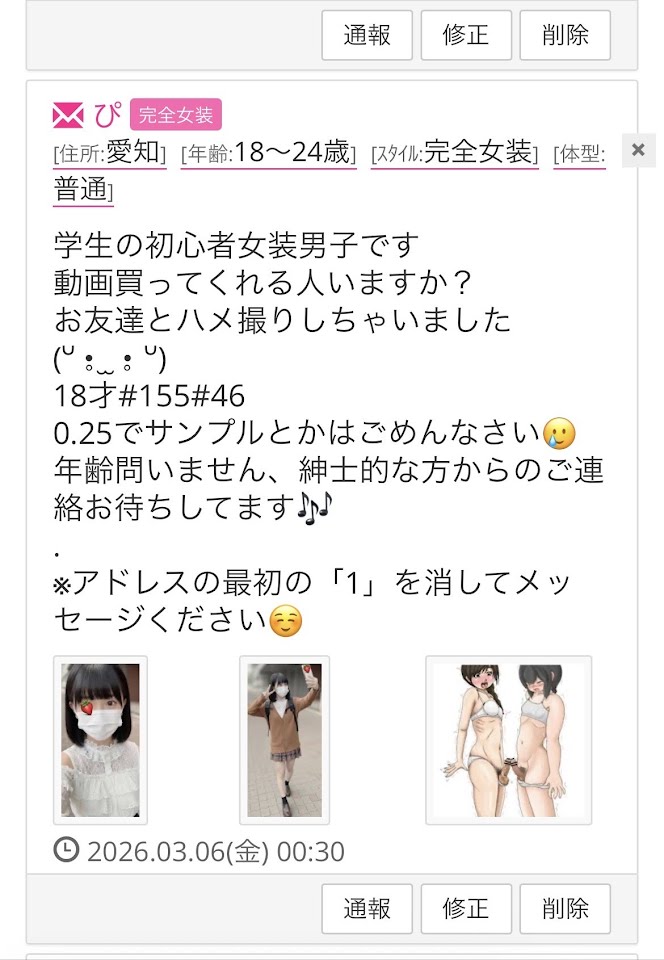Viewport: 664px width, 960px height.
Task: Open the photo thumbnail with the brown cardigan
Action: click(285, 739)
